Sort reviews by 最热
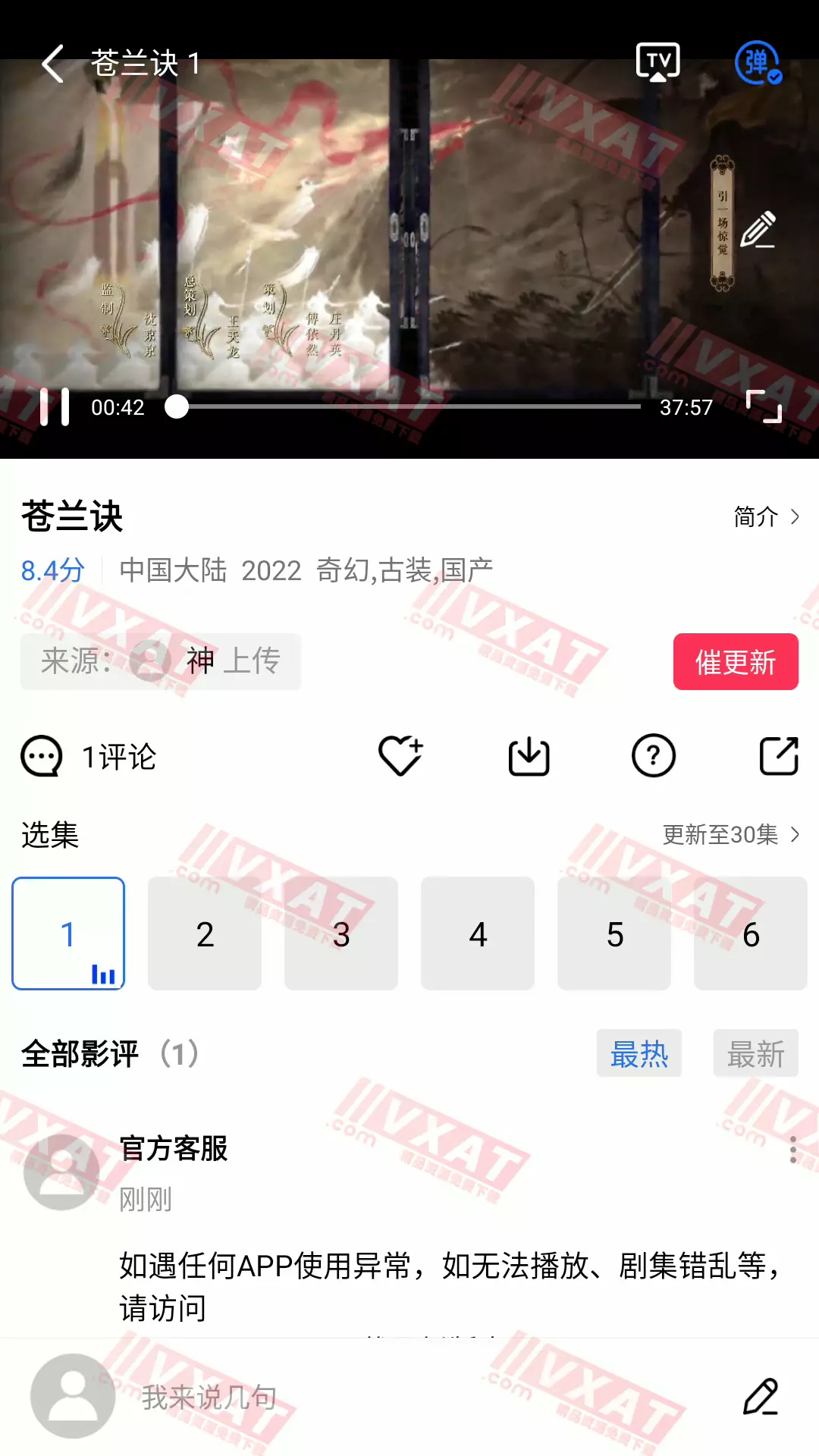Screen dimensions: 819x1456 (x=639, y=1053)
